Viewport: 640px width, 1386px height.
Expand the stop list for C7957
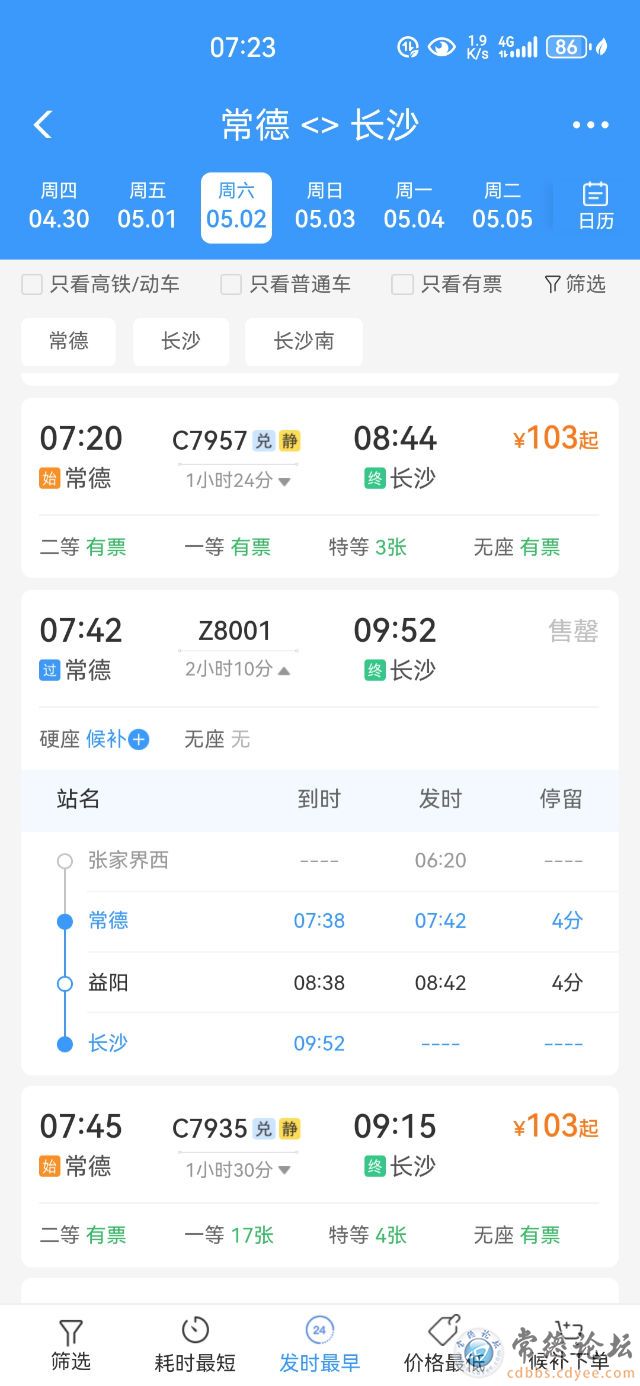tap(238, 481)
